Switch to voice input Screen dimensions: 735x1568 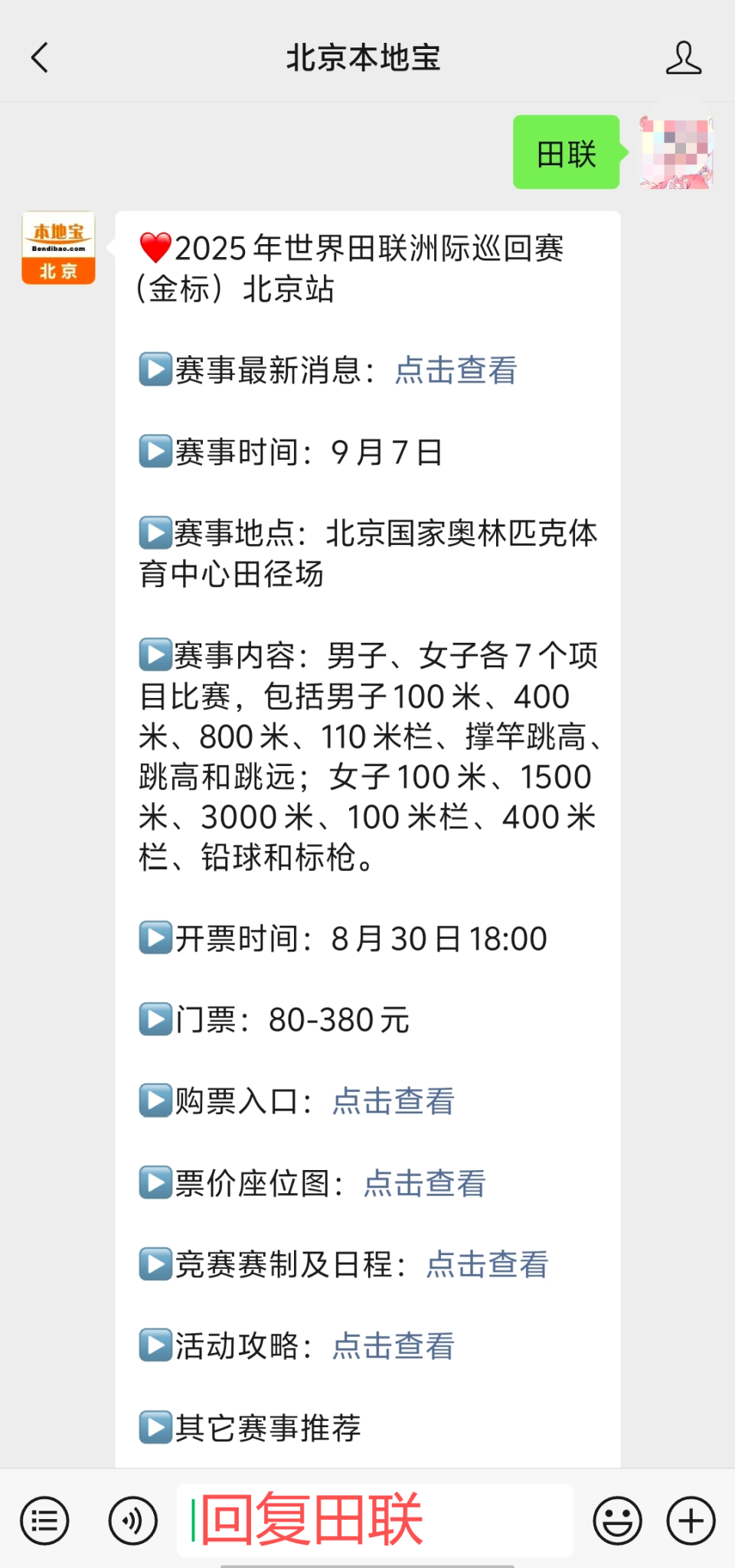pos(133,1521)
